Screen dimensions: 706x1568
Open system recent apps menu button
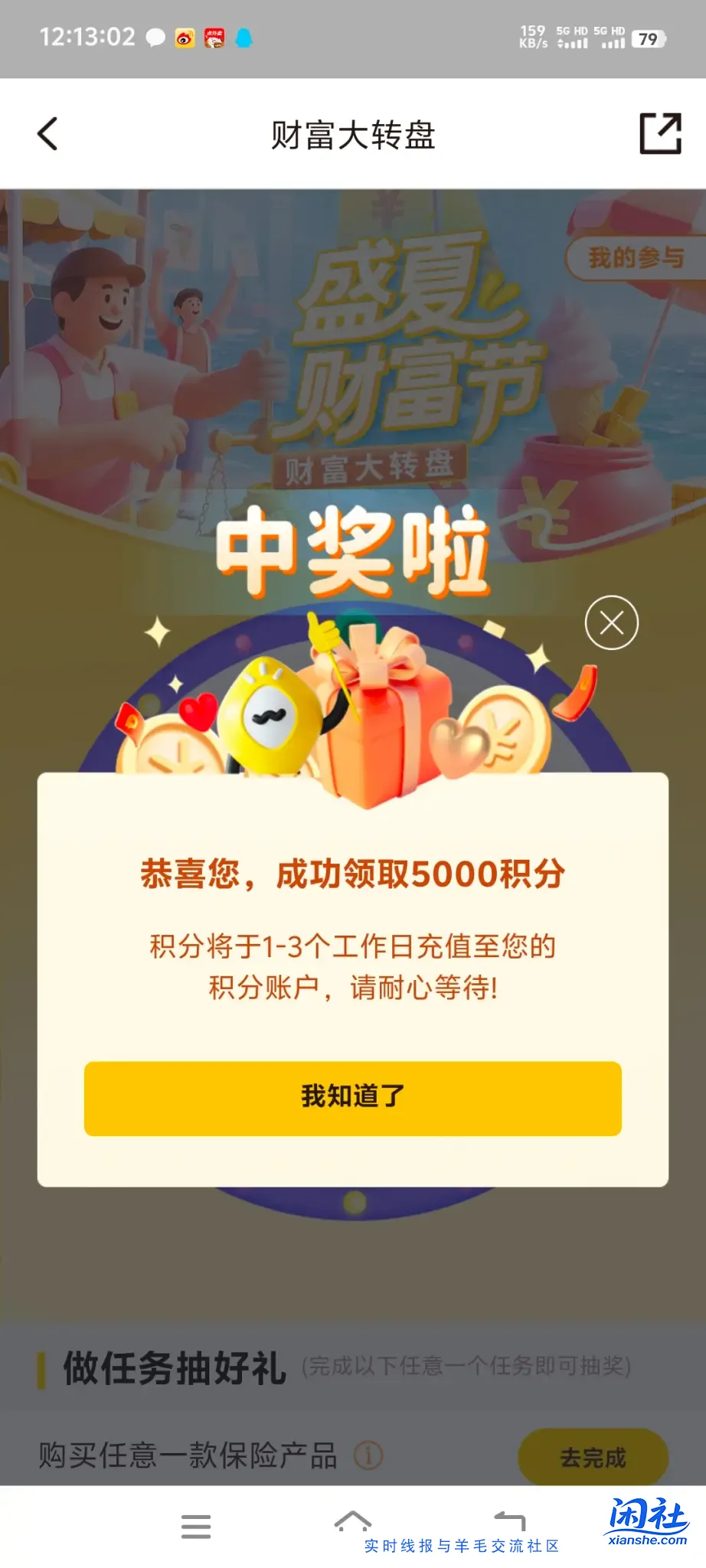196,1526
